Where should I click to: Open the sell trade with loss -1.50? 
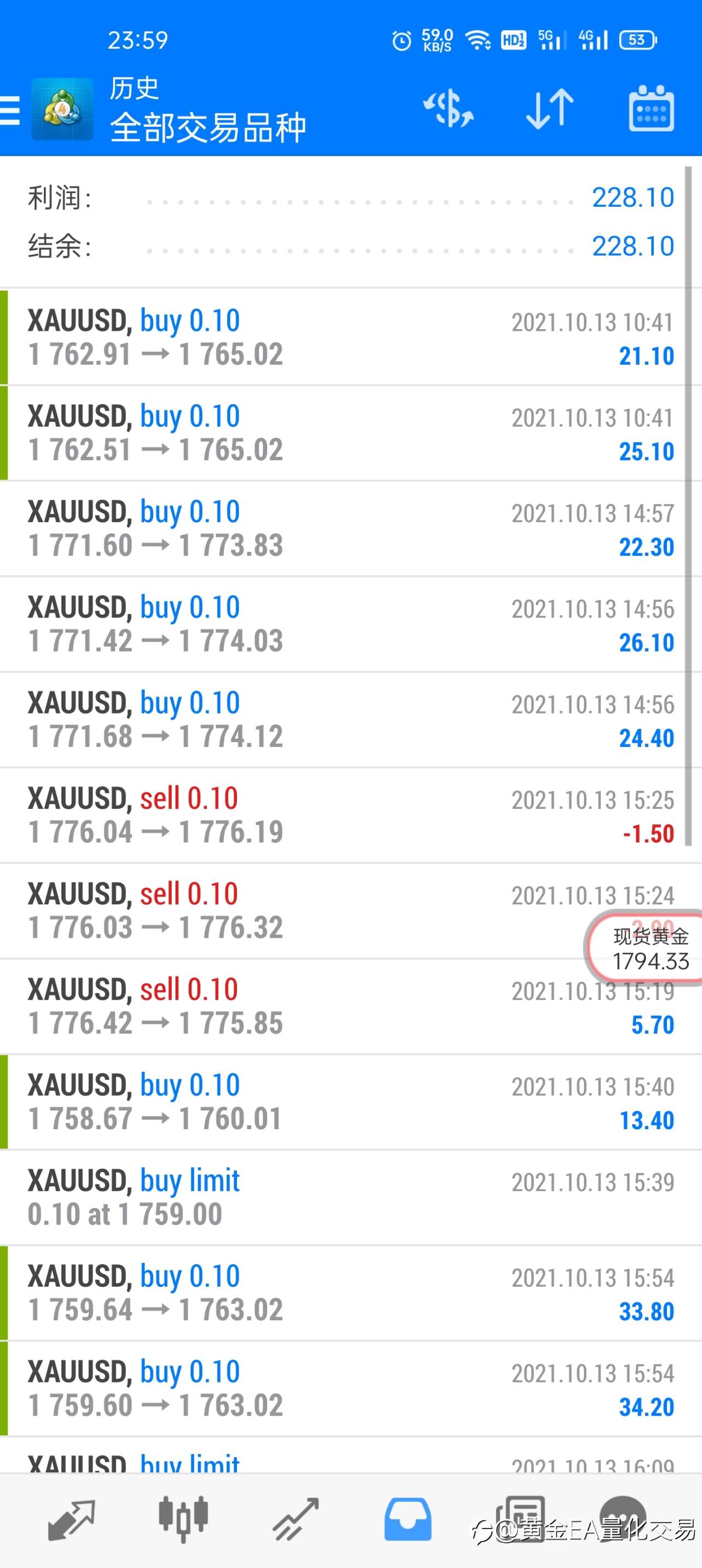[350, 816]
